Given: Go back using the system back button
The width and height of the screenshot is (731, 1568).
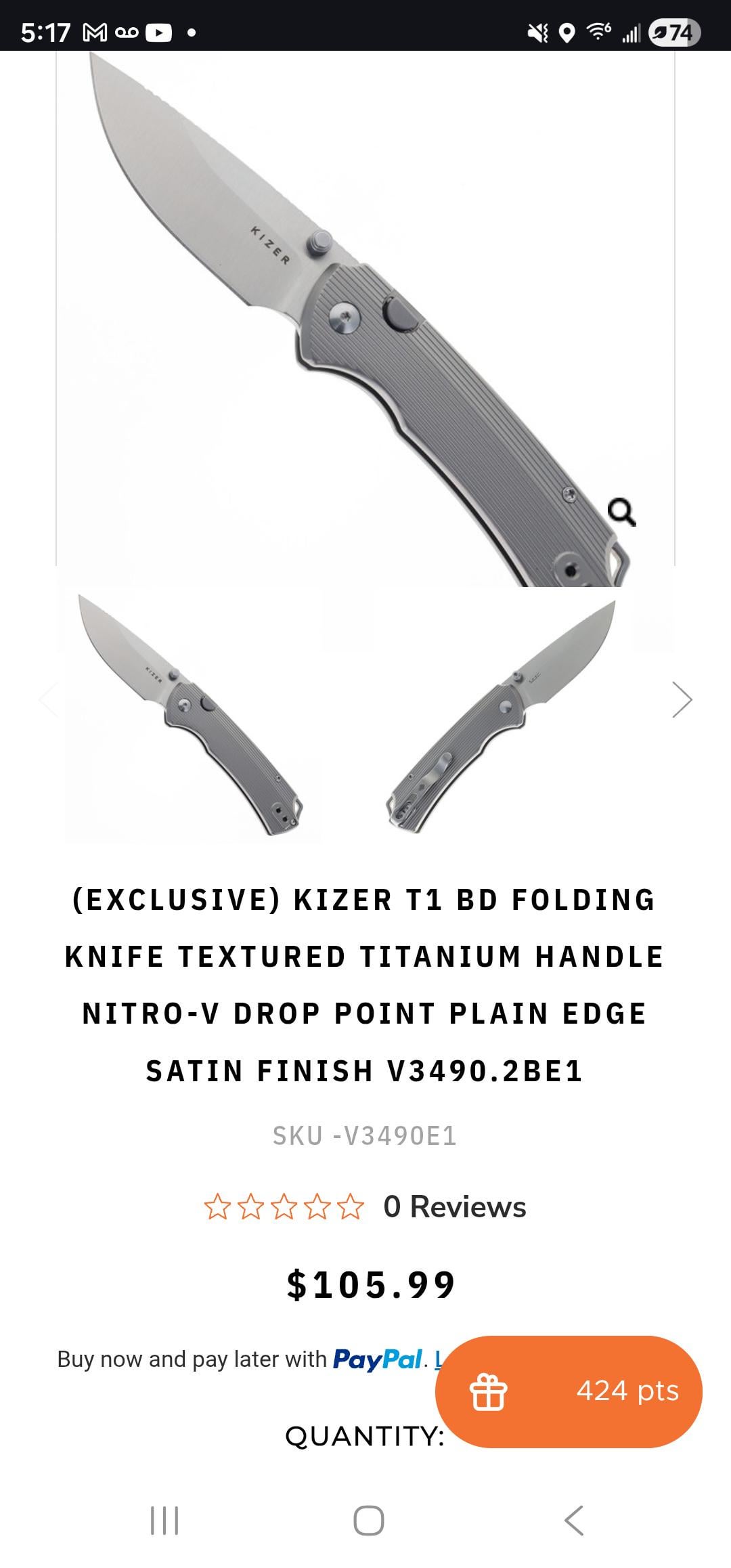Looking at the screenshot, I should click(573, 1521).
